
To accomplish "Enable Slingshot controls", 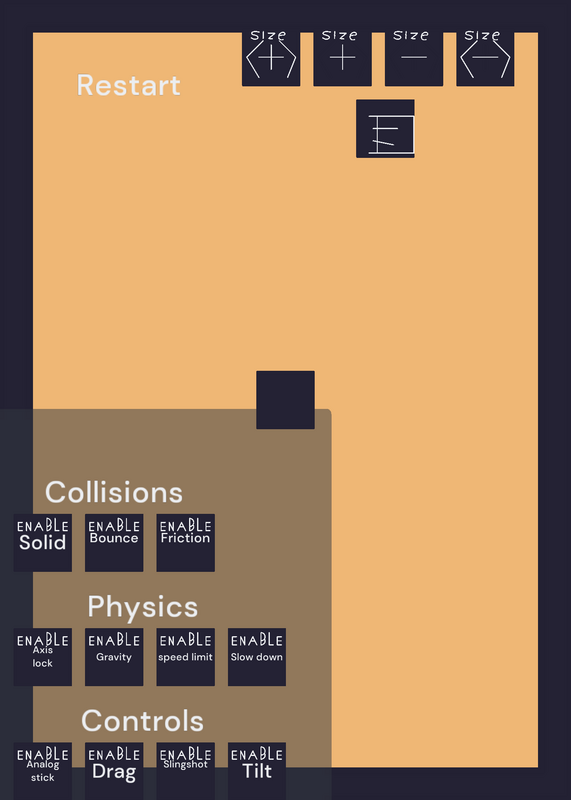I will pos(185,771).
